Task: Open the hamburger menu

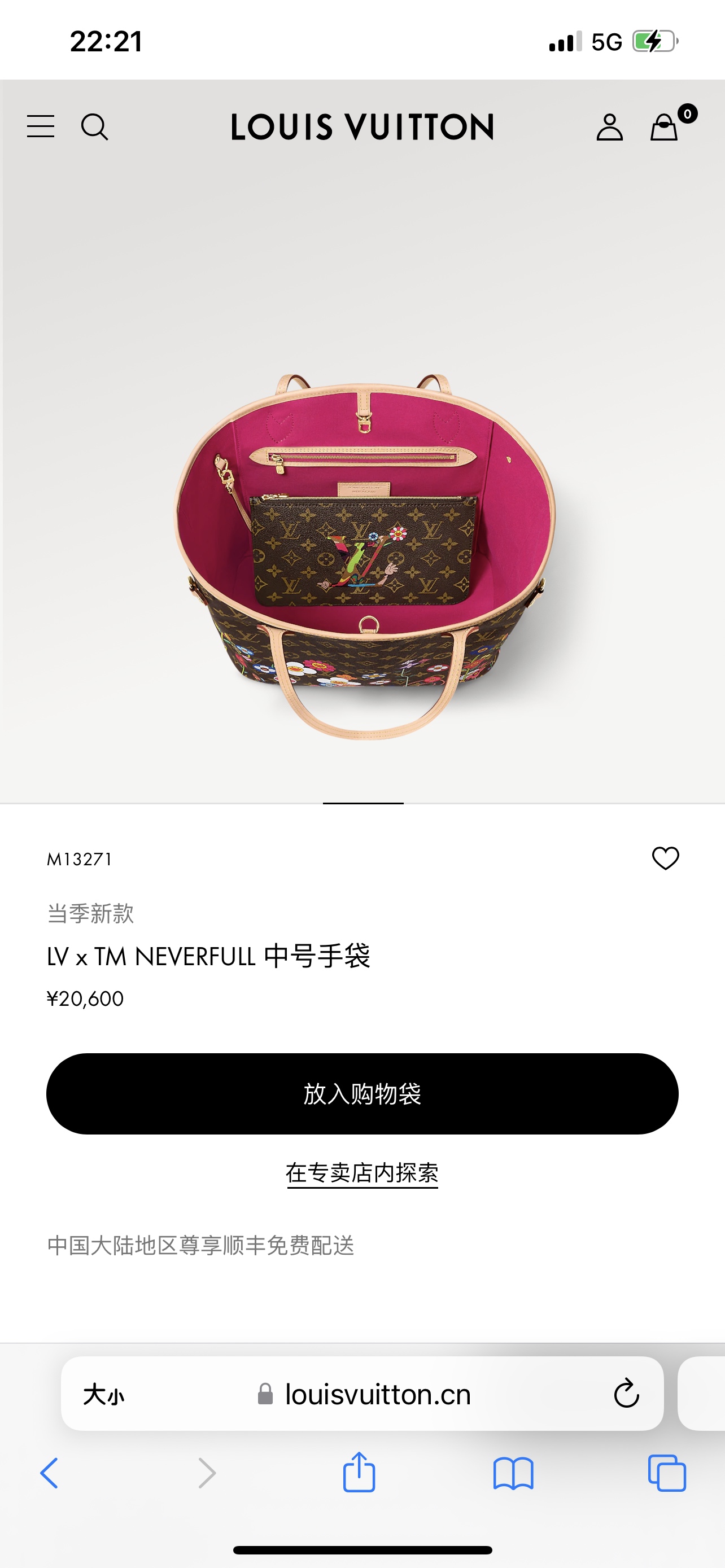Action: pos(41,126)
